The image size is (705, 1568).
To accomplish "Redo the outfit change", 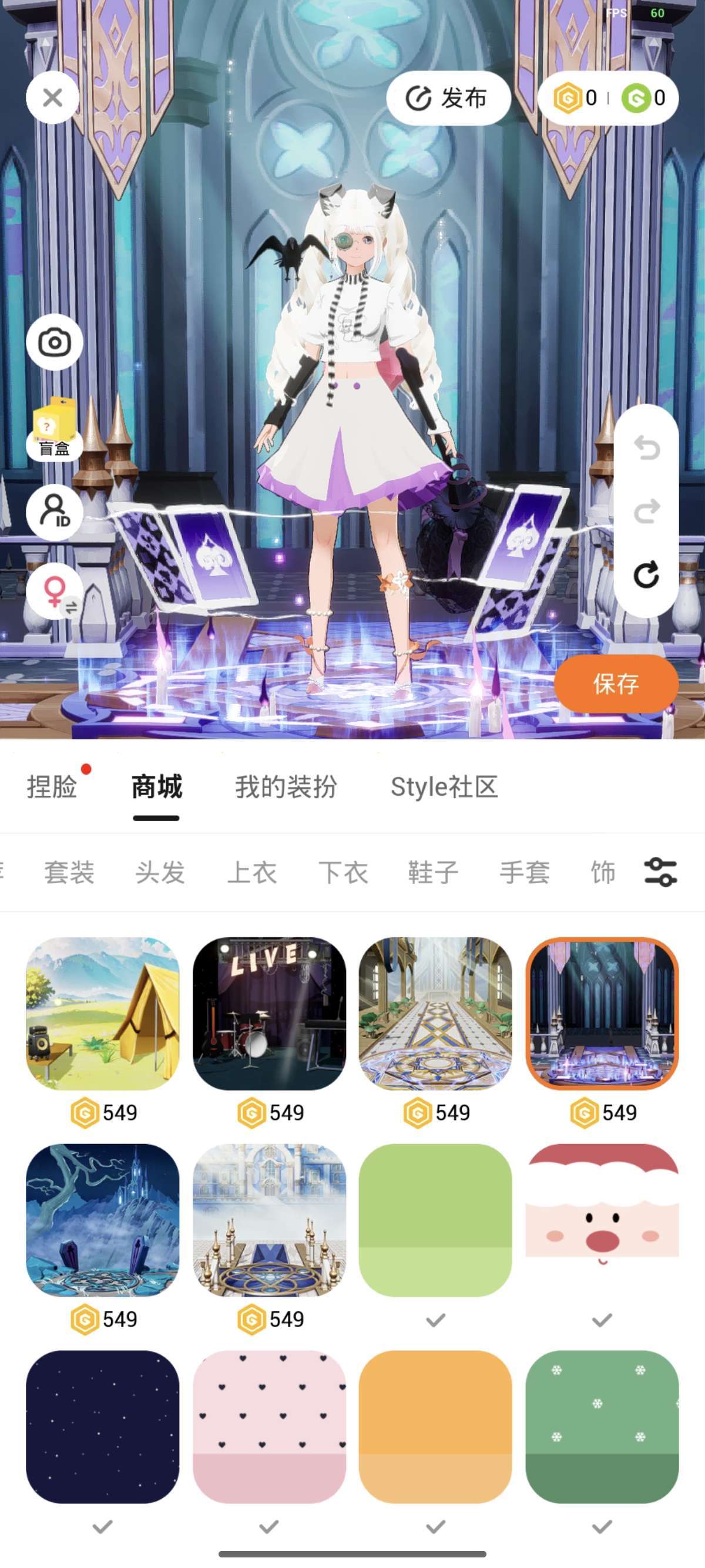I will coord(646,512).
